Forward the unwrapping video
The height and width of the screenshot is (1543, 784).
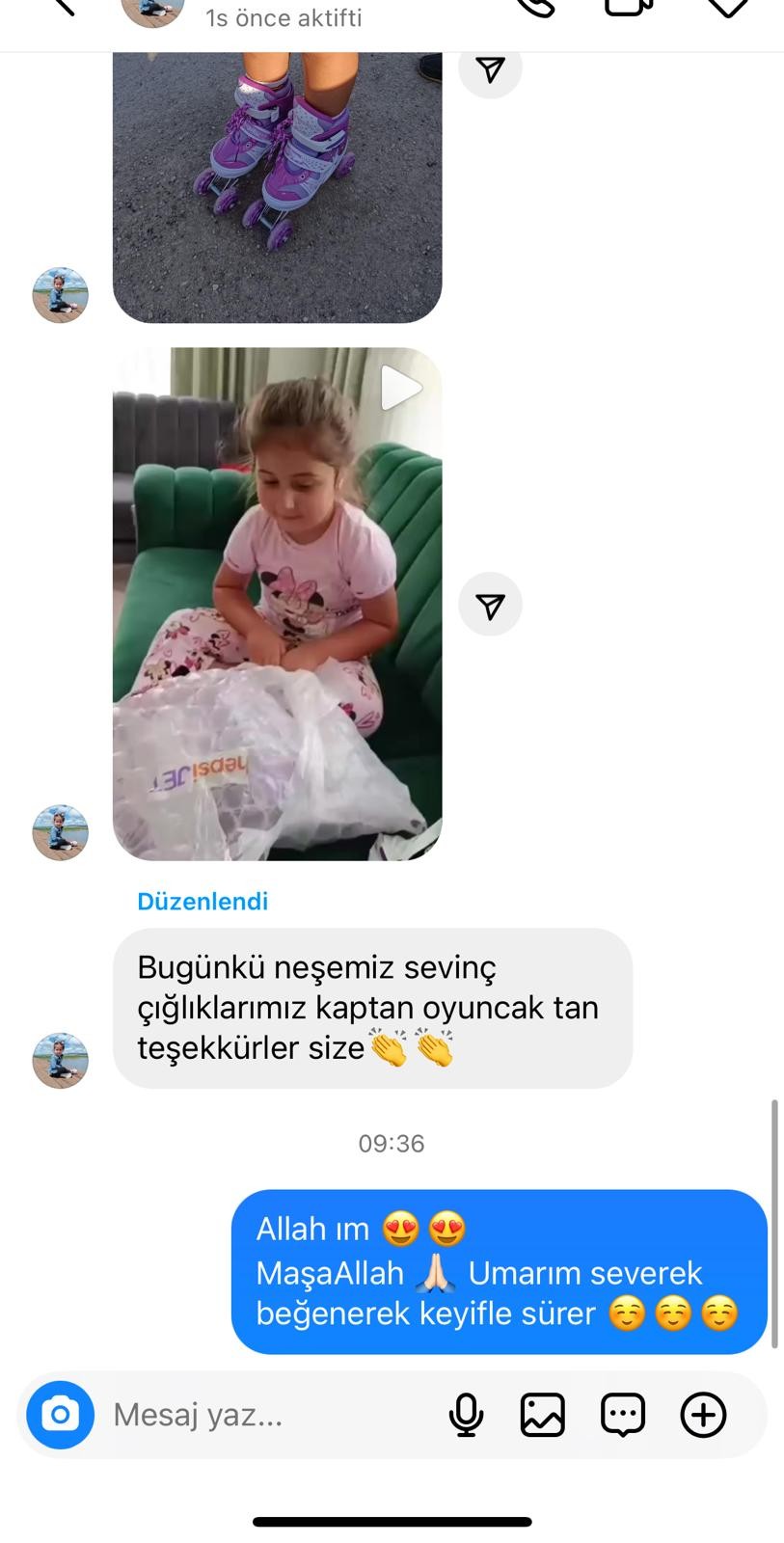pyautogui.click(x=490, y=605)
